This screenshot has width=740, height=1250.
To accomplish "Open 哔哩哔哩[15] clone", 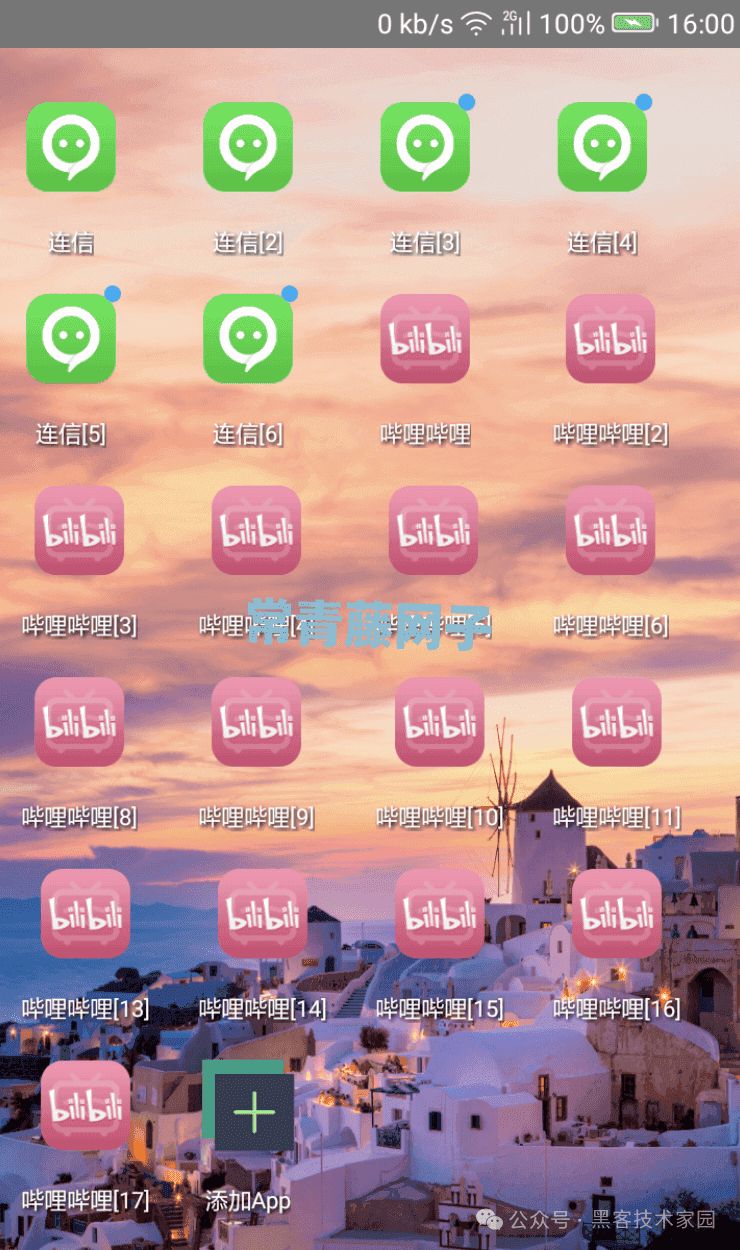I will [x=440, y=913].
